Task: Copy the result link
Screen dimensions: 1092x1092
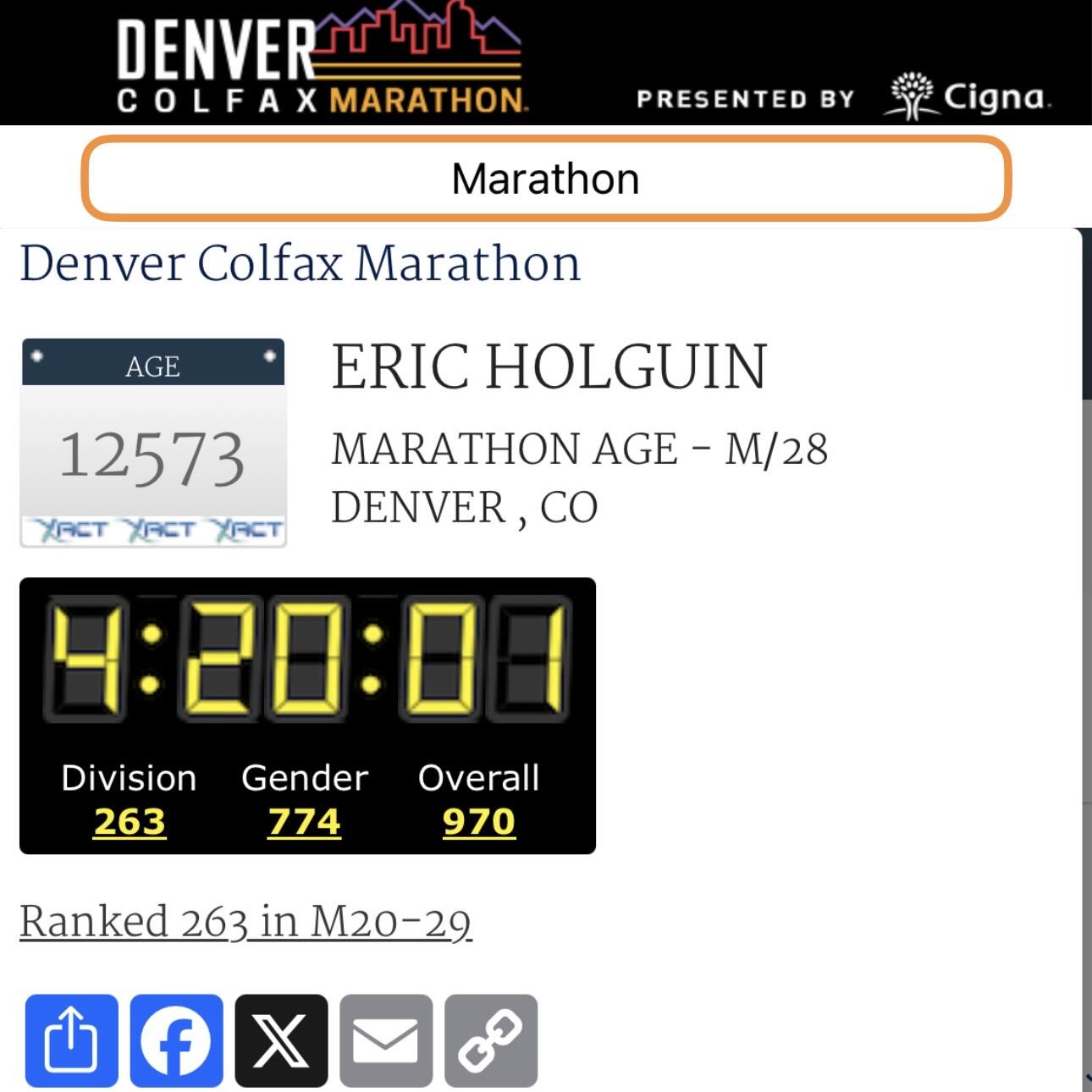Action: [491, 1040]
